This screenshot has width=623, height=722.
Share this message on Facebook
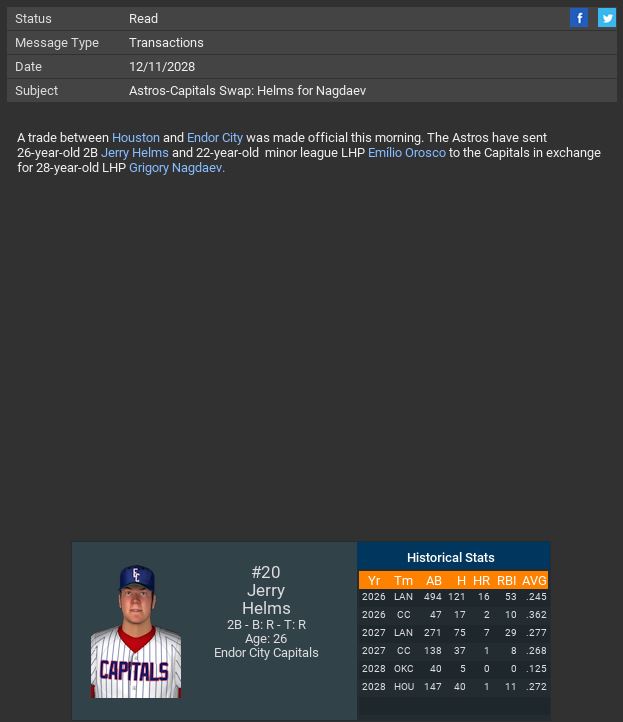pos(579,18)
